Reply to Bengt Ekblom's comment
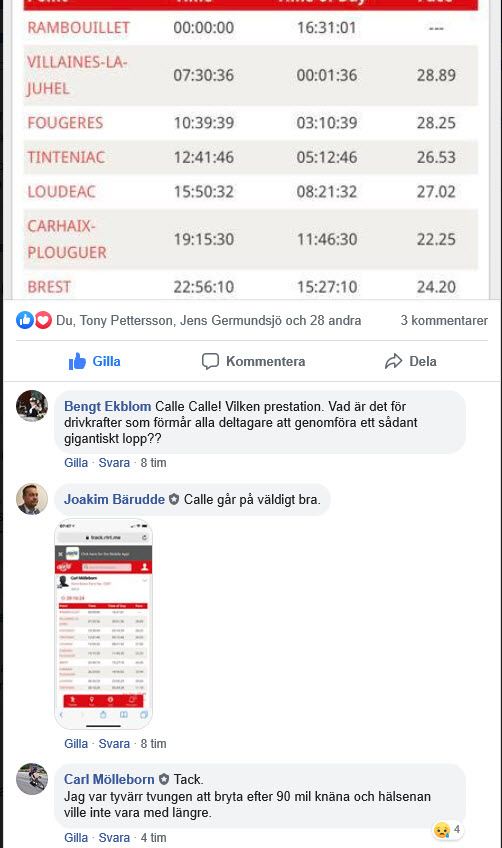Image resolution: width=502 pixels, height=848 pixels. [114, 462]
